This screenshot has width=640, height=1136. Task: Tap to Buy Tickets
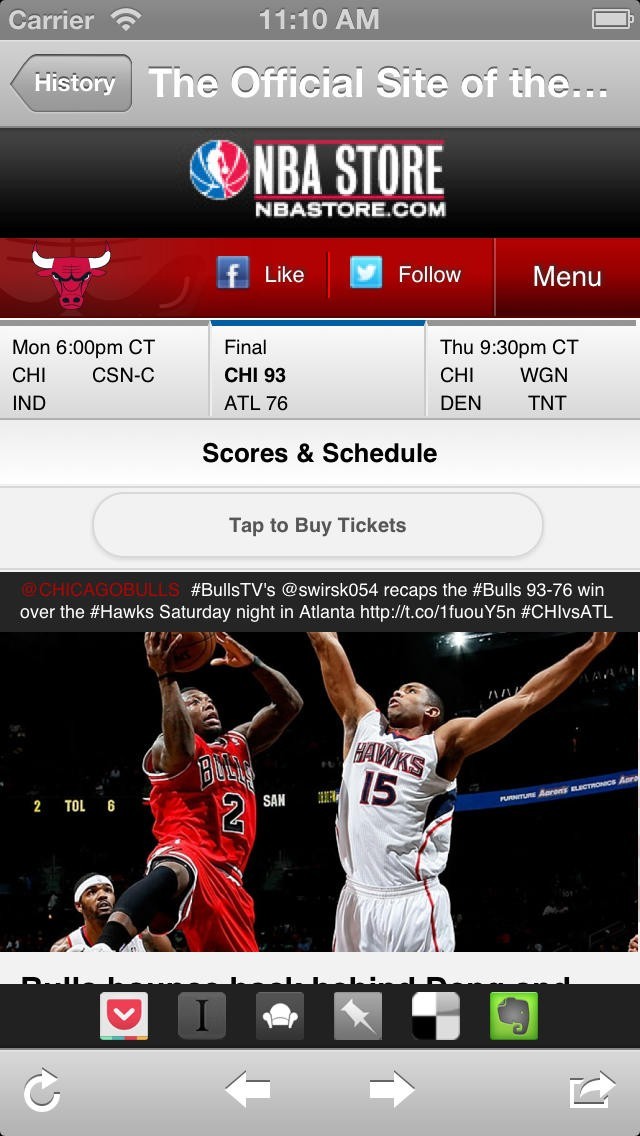point(318,525)
